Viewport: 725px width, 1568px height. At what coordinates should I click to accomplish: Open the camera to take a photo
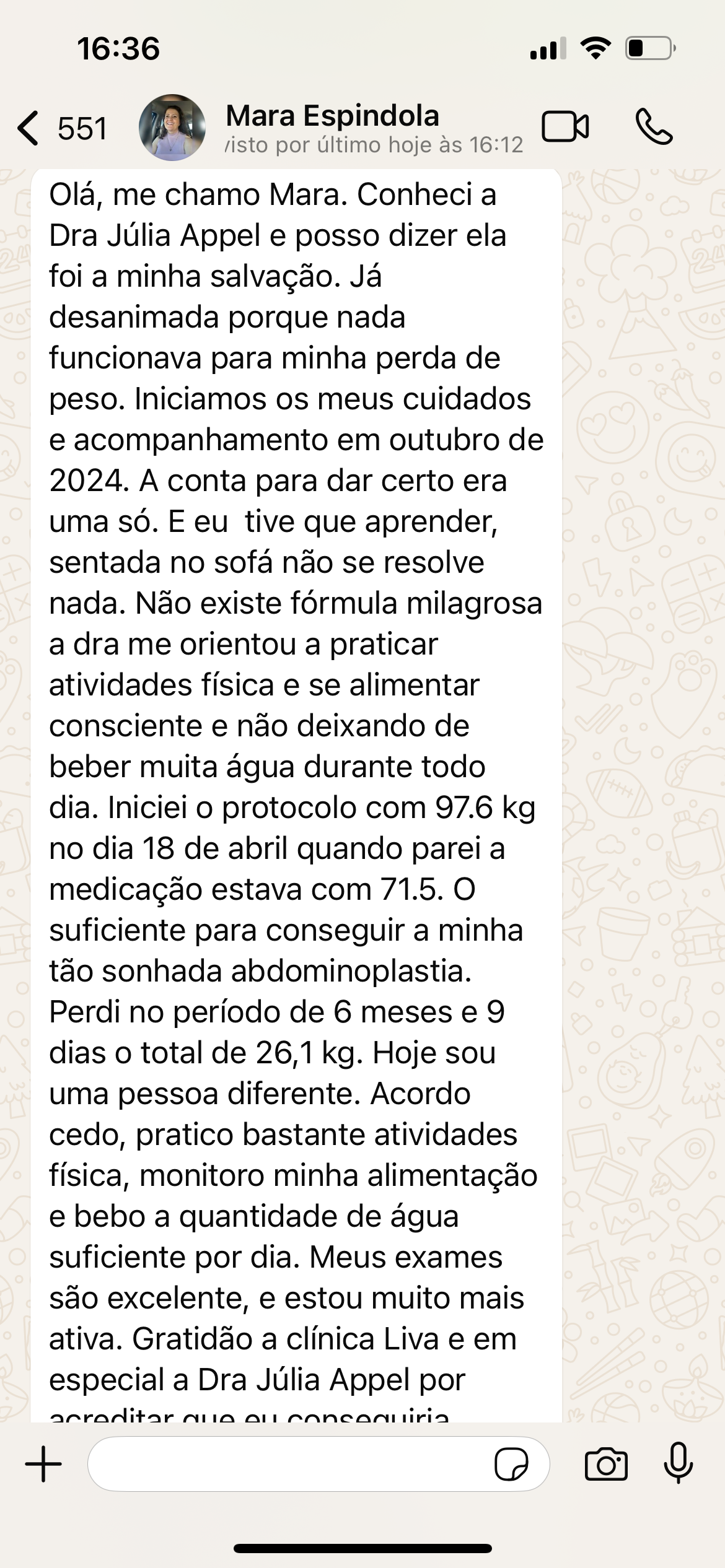606,1464
